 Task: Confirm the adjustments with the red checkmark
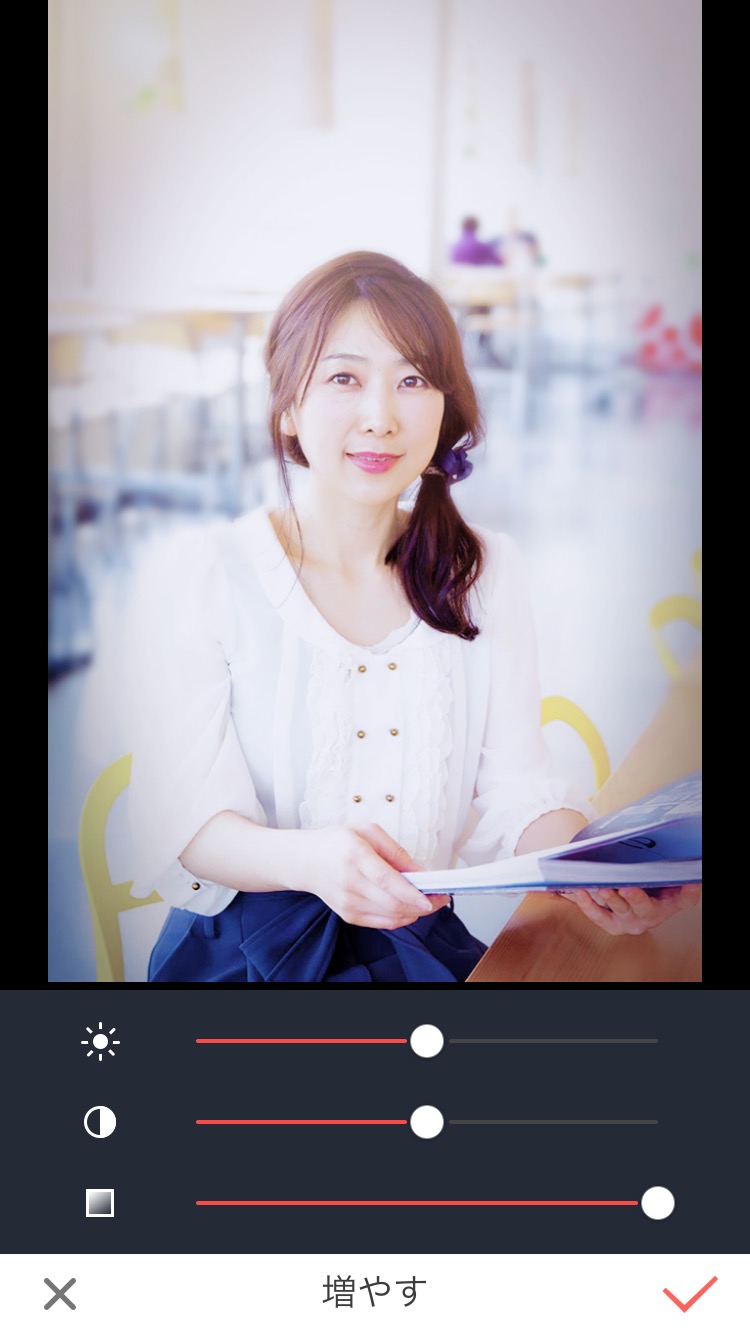[x=690, y=1293]
